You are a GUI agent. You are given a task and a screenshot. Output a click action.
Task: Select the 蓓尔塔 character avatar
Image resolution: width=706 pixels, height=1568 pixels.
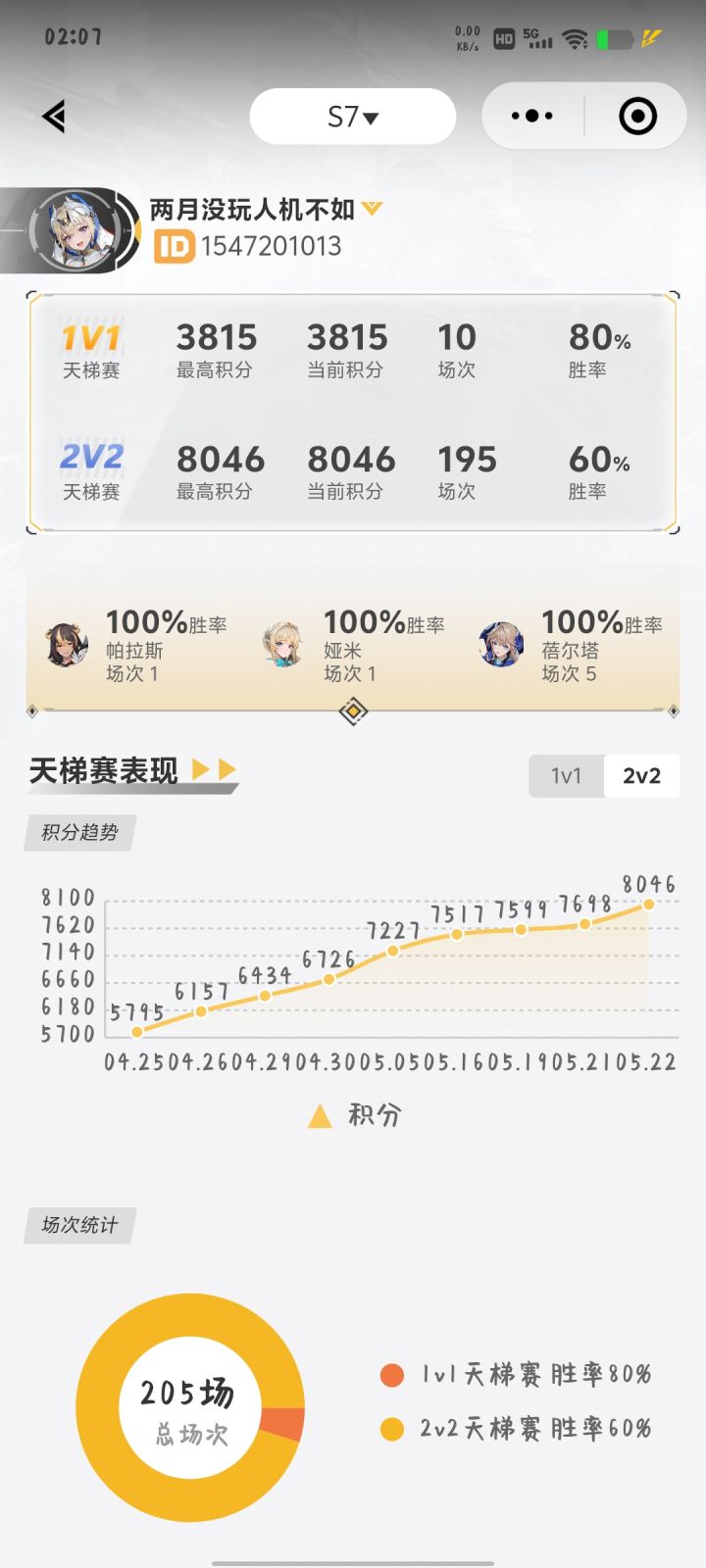500,642
